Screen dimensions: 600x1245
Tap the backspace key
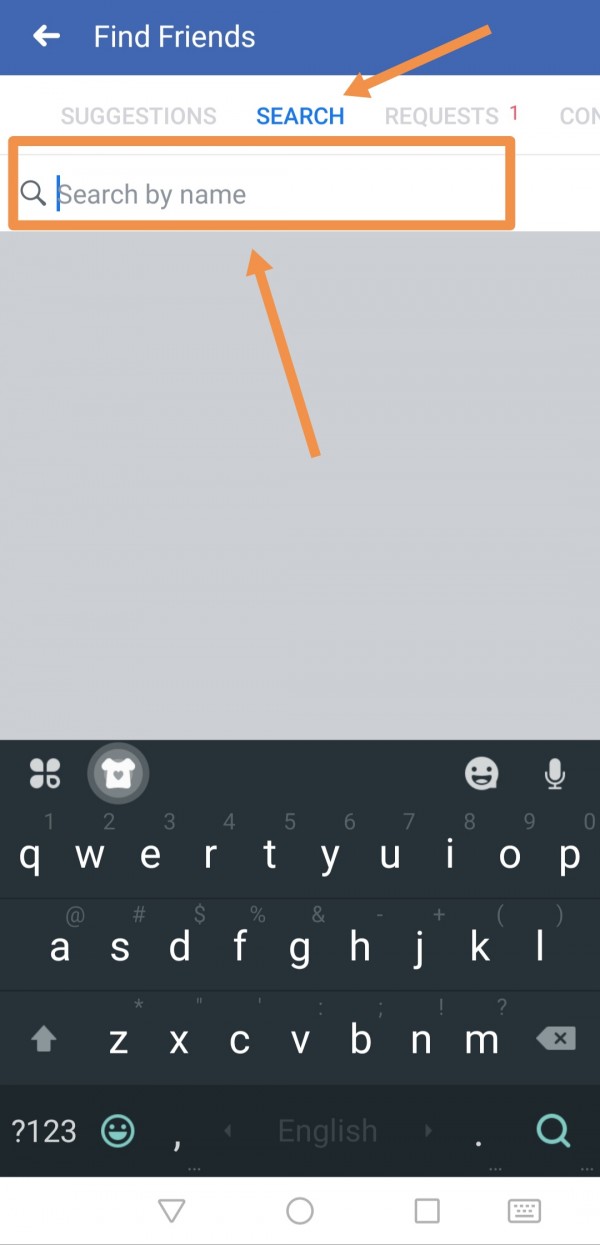(556, 1039)
